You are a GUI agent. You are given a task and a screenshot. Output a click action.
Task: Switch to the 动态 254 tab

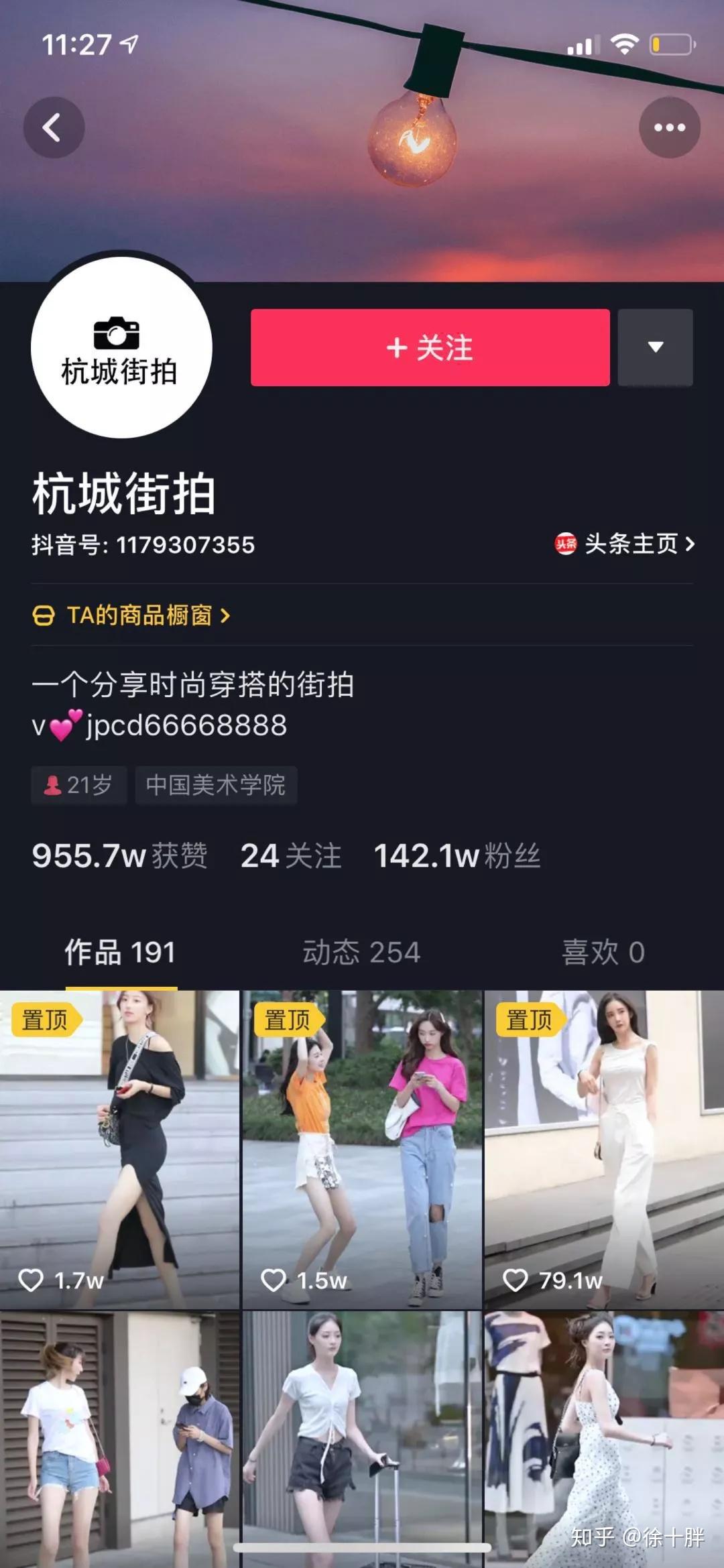pyautogui.click(x=361, y=952)
